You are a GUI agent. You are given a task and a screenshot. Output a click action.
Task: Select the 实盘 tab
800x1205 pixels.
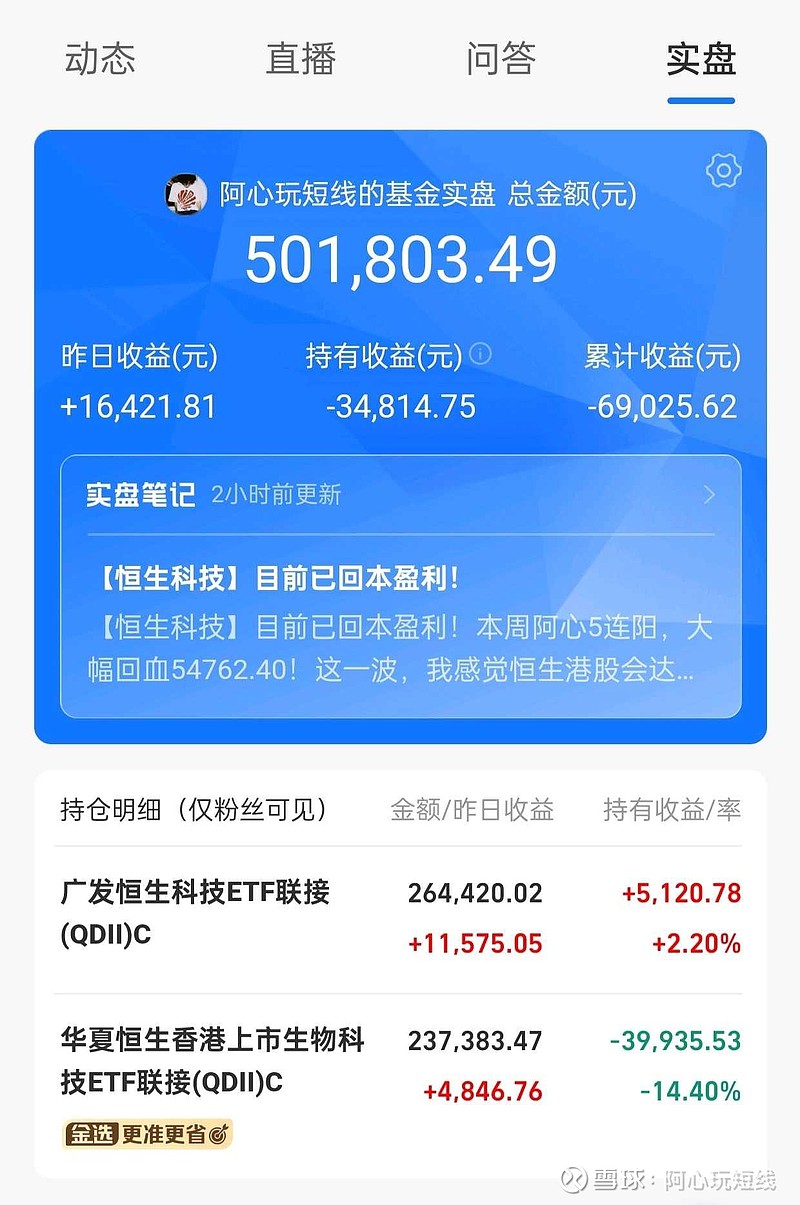pyautogui.click(x=701, y=60)
